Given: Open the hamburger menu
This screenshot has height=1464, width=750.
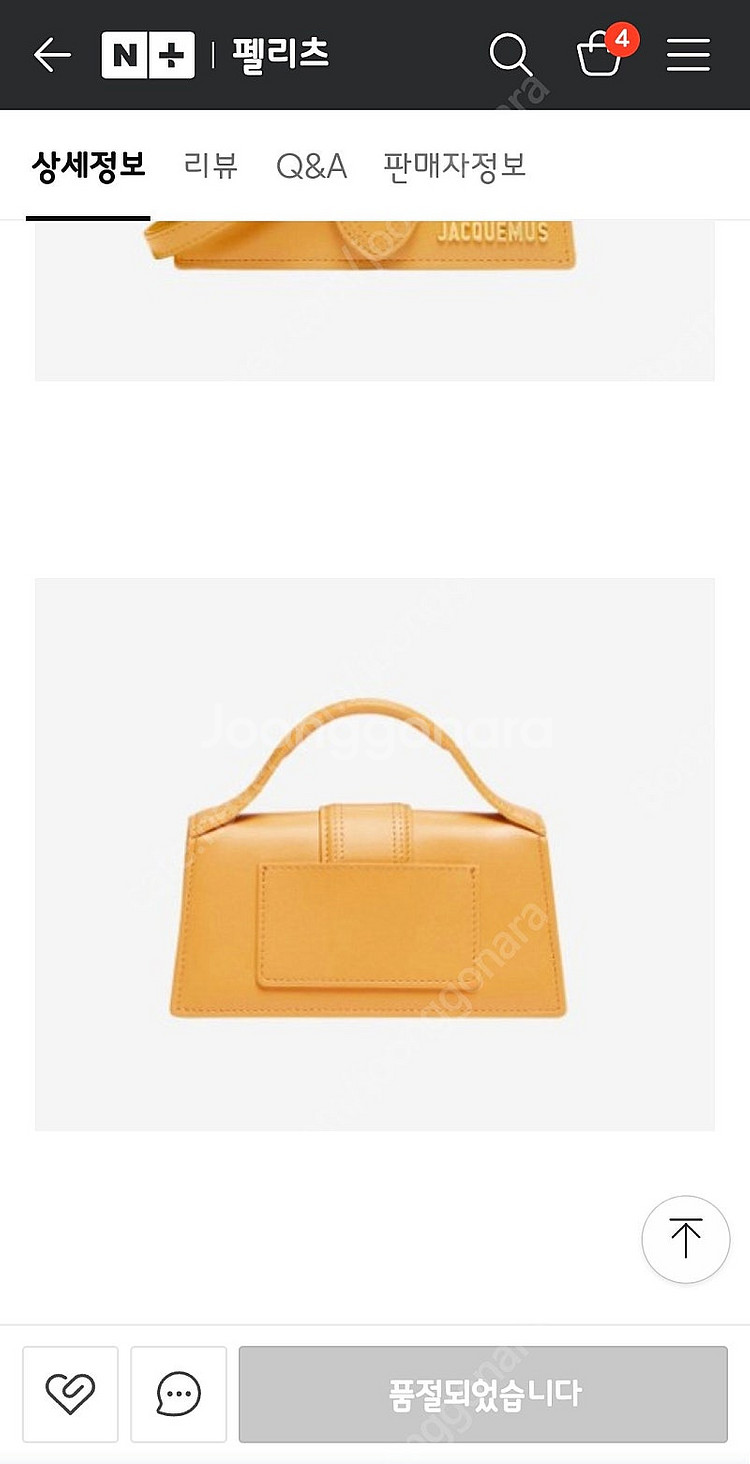Looking at the screenshot, I should tap(688, 54).
